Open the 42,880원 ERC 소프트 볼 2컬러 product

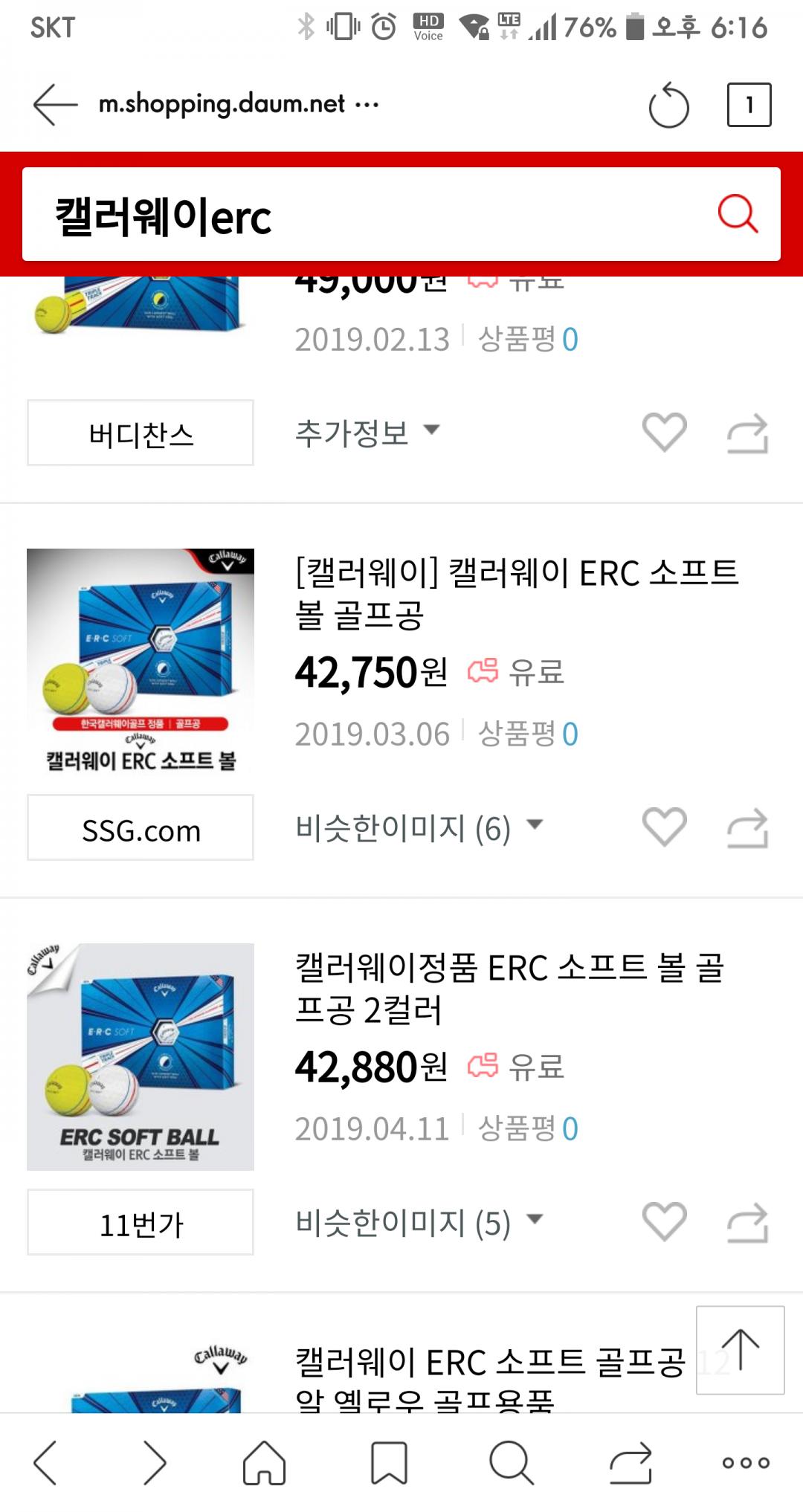tap(509, 988)
